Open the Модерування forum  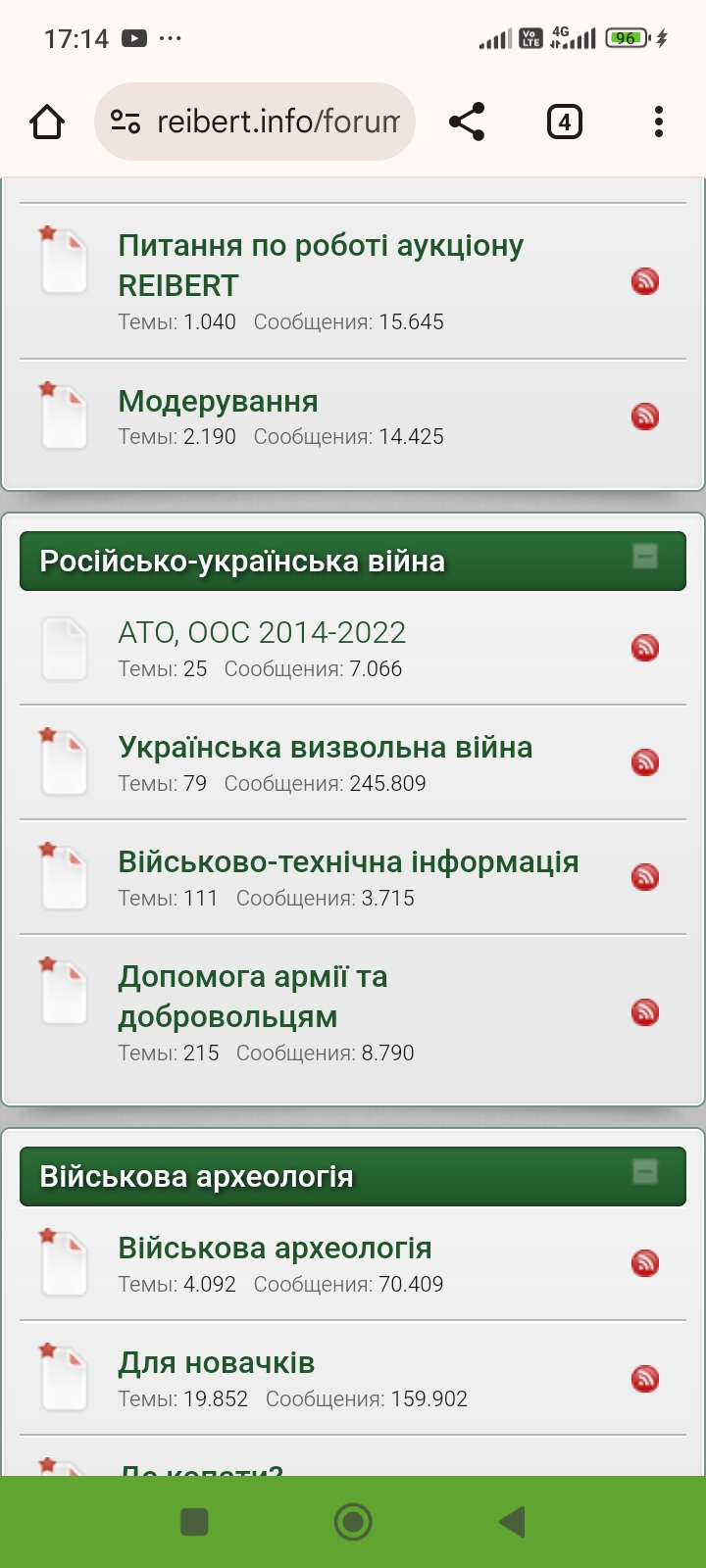[x=218, y=402]
